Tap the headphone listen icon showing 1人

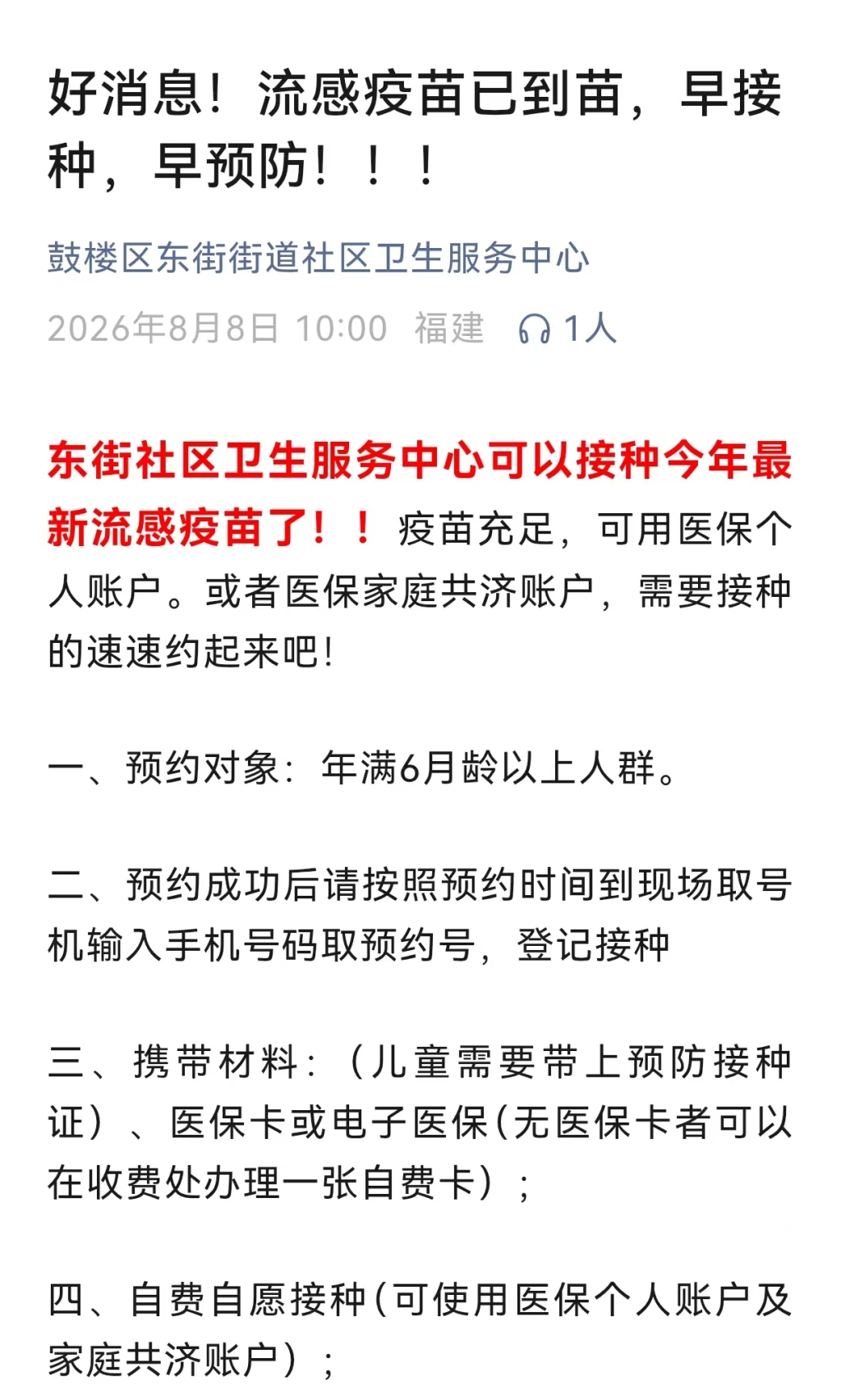(534, 329)
